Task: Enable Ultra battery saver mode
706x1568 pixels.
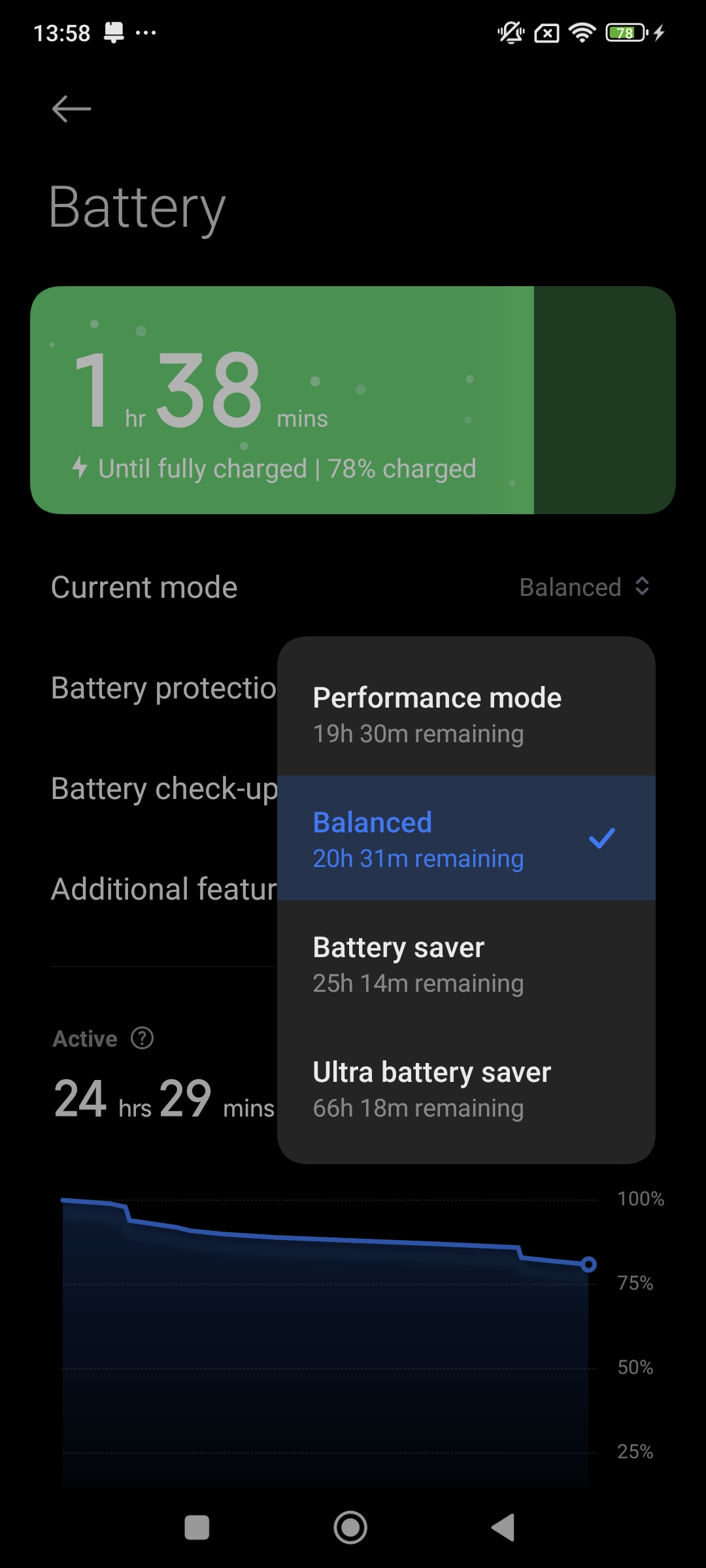Action: coord(465,1088)
